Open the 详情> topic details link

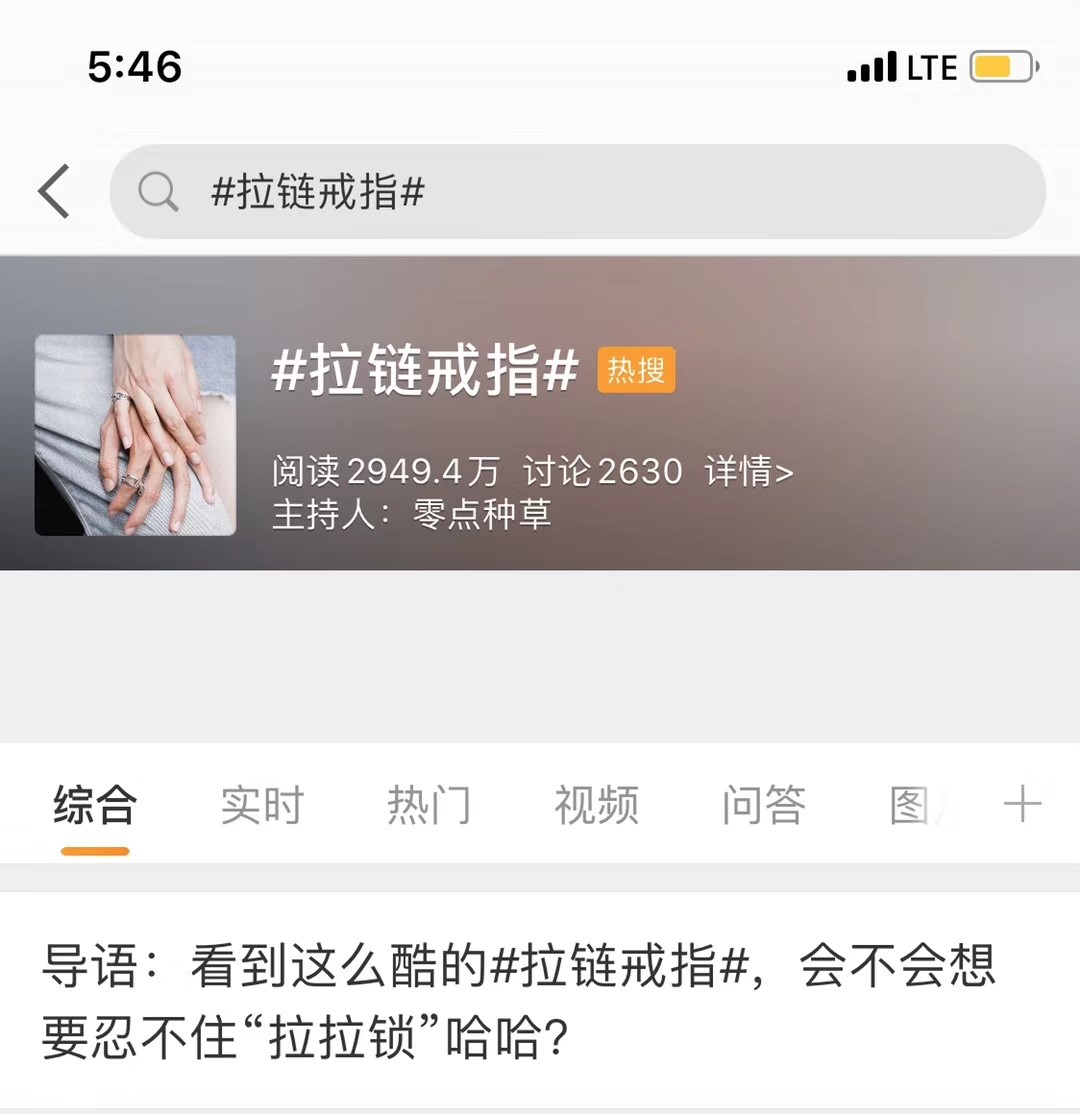click(x=749, y=471)
